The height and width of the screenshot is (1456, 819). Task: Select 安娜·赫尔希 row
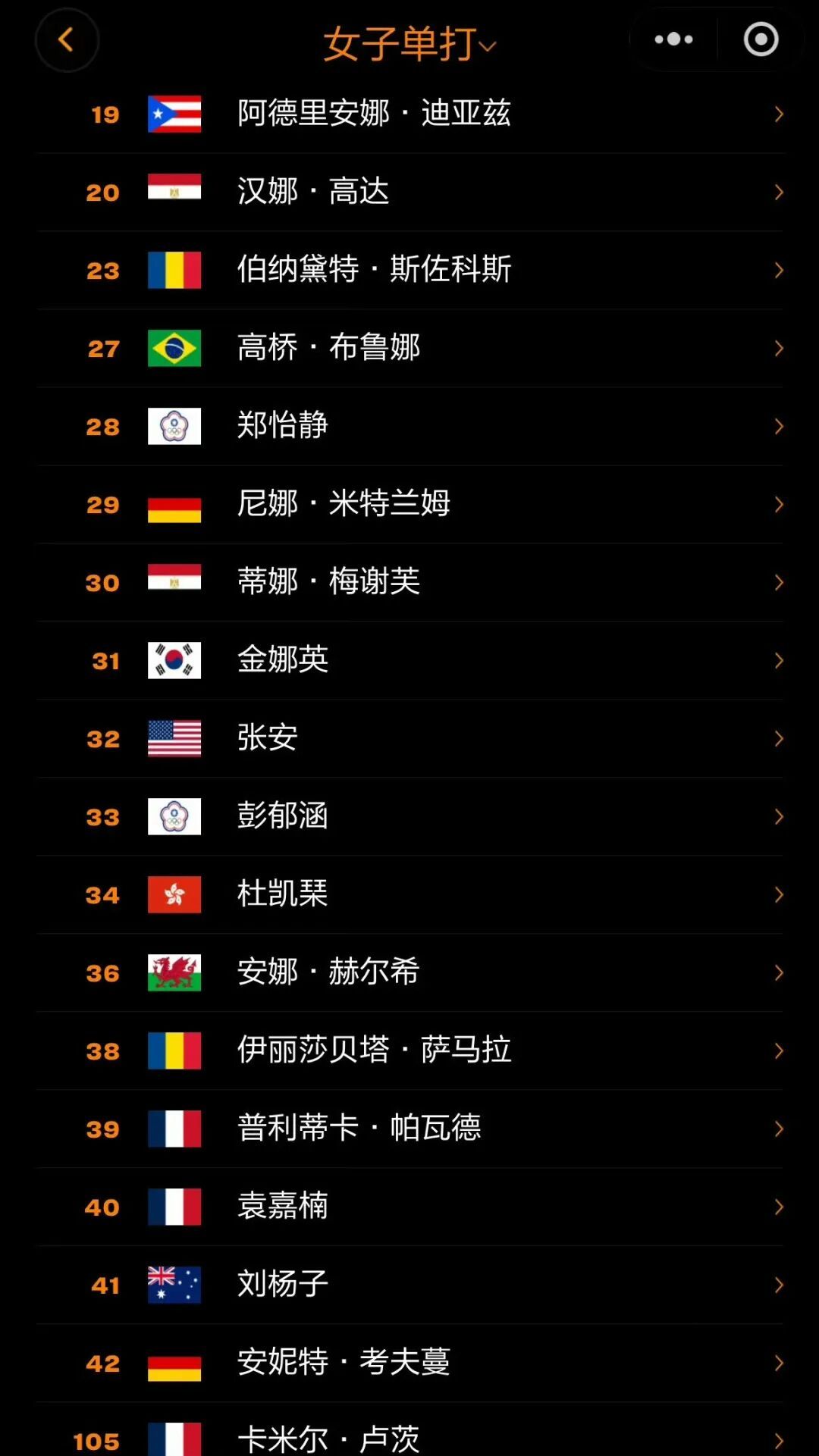click(409, 972)
